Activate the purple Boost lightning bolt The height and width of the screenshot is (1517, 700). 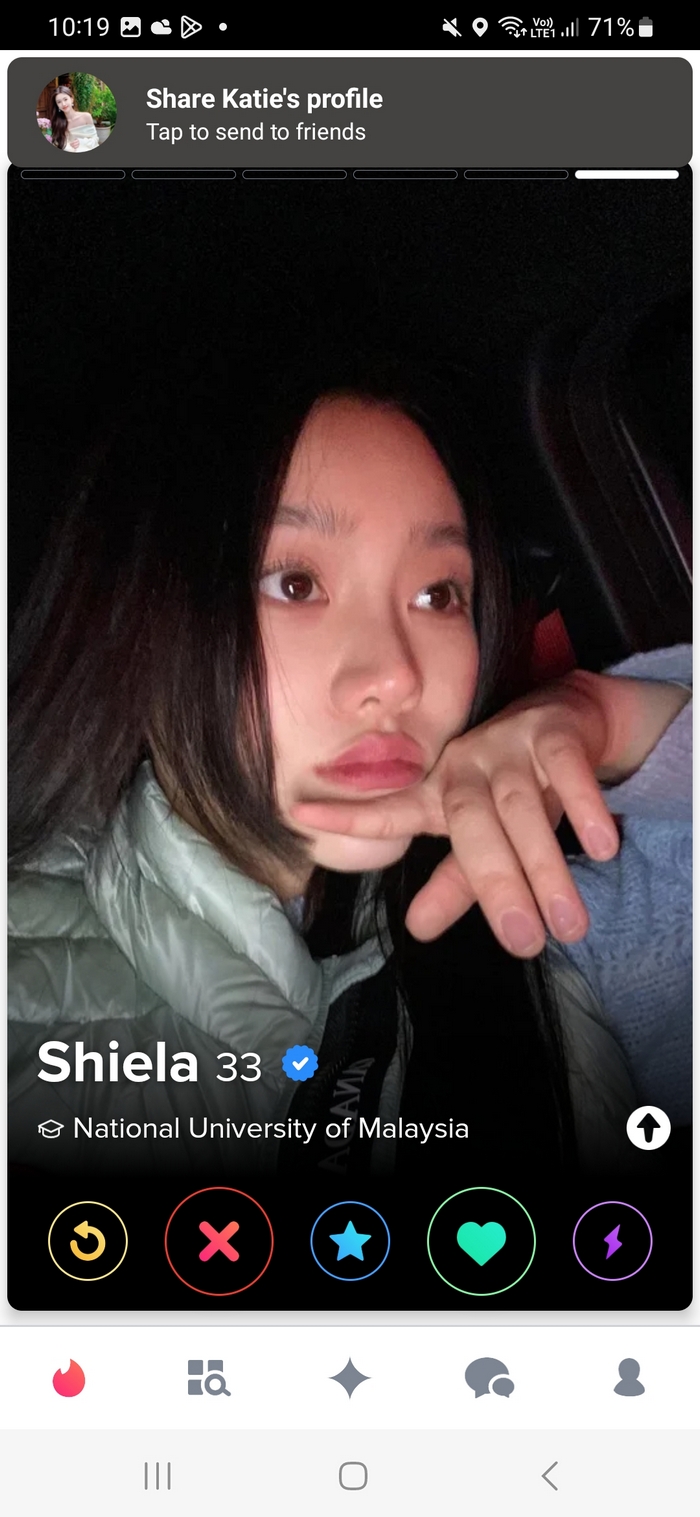612,1241
